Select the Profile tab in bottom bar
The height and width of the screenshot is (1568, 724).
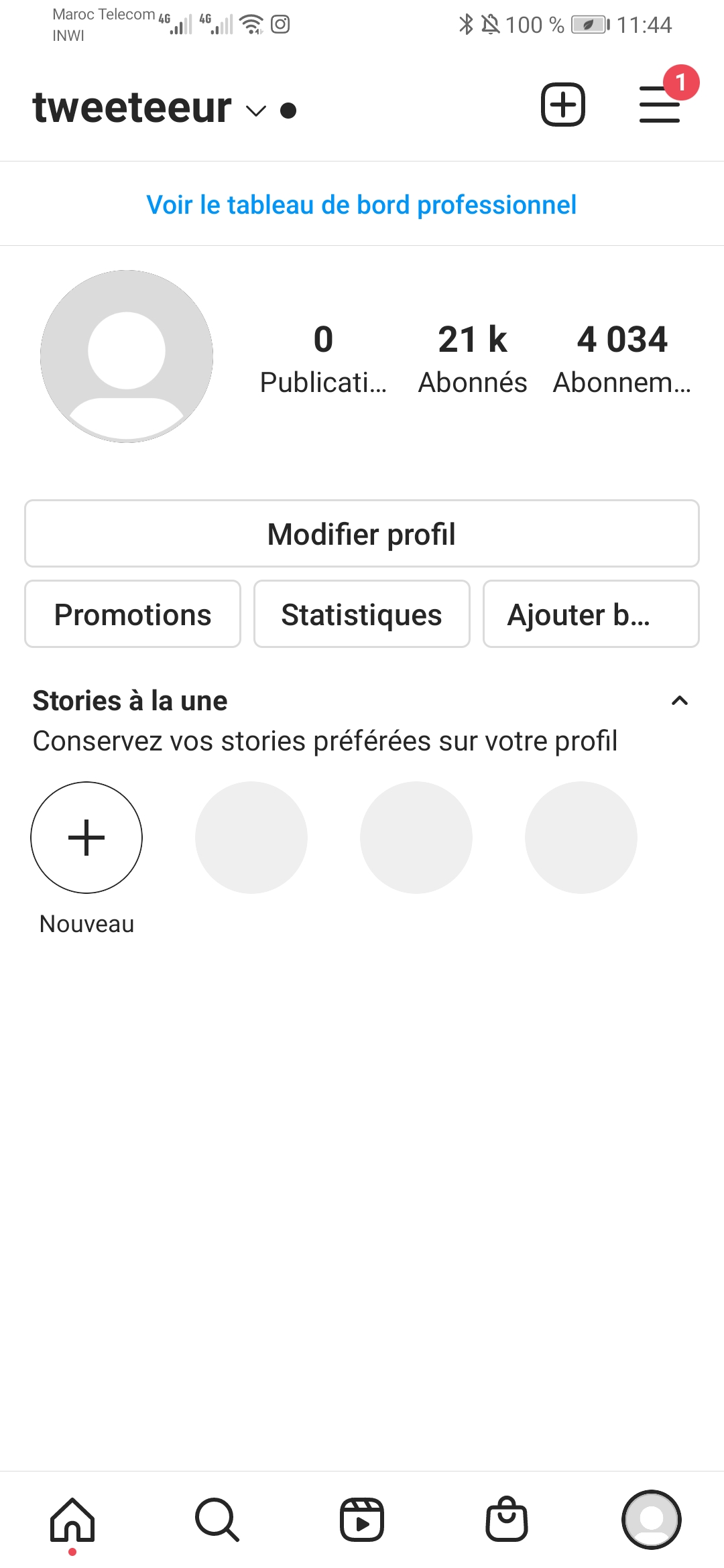tap(652, 1520)
